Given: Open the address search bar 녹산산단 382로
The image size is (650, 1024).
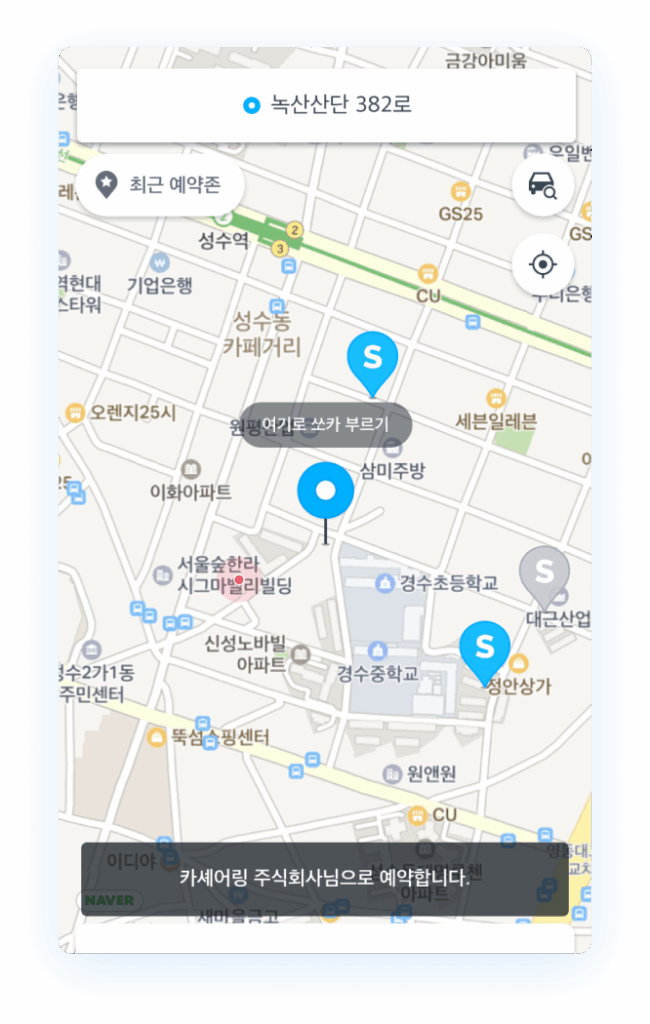Looking at the screenshot, I should [x=326, y=105].
